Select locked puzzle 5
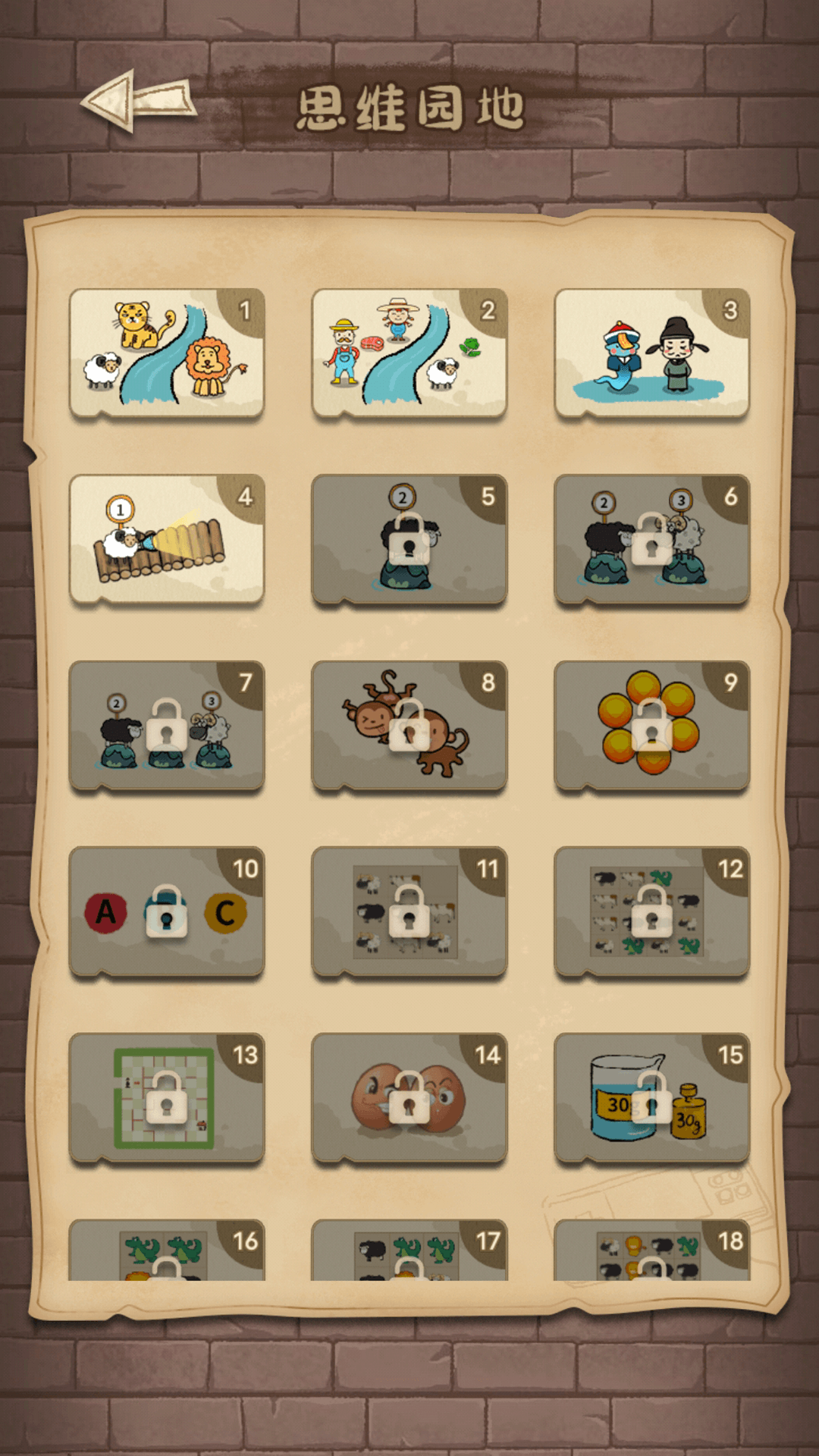Viewport: 819px width, 1456px height. 409,538
